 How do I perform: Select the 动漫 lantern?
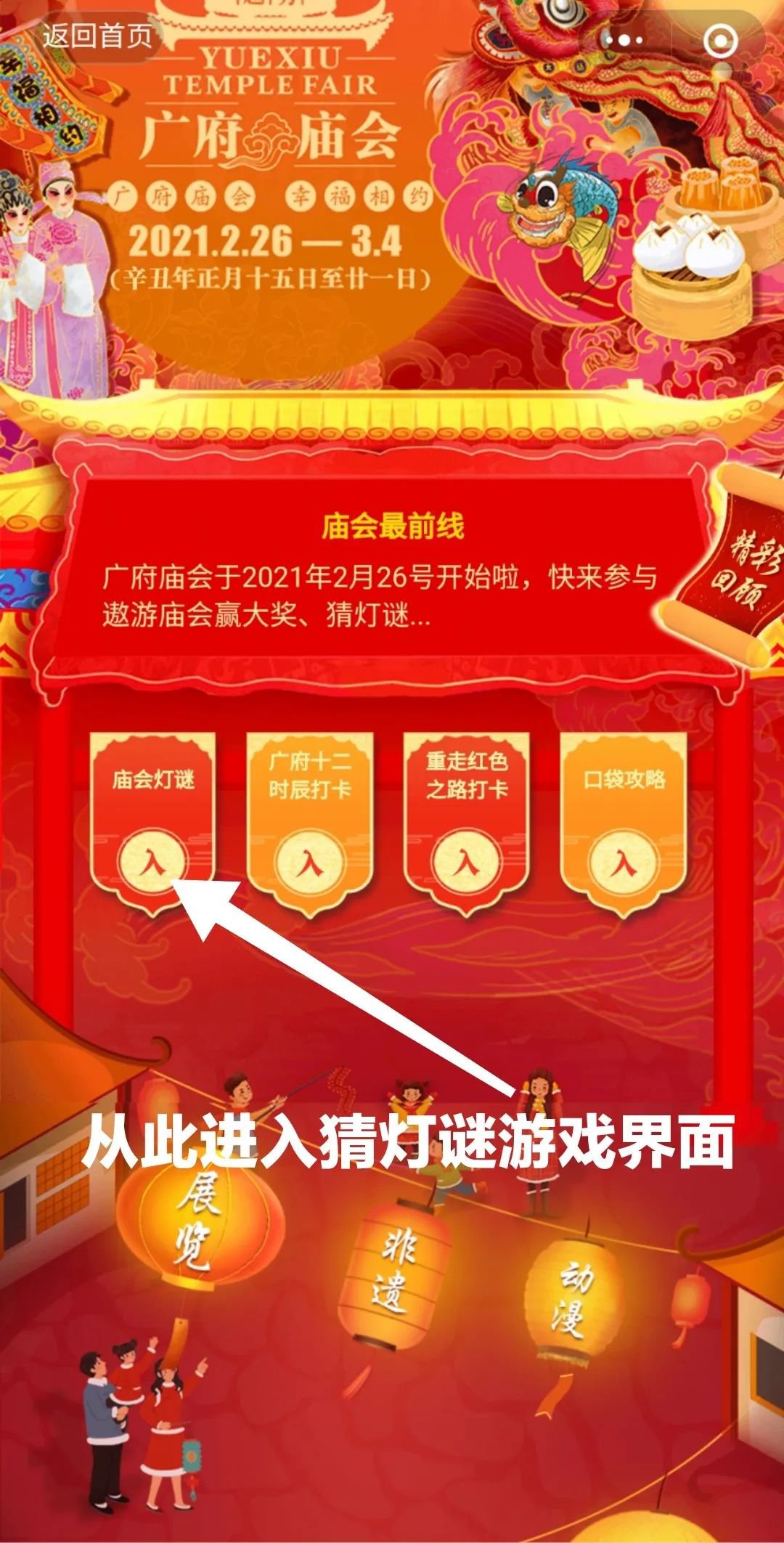click(x=575, y=1298)
